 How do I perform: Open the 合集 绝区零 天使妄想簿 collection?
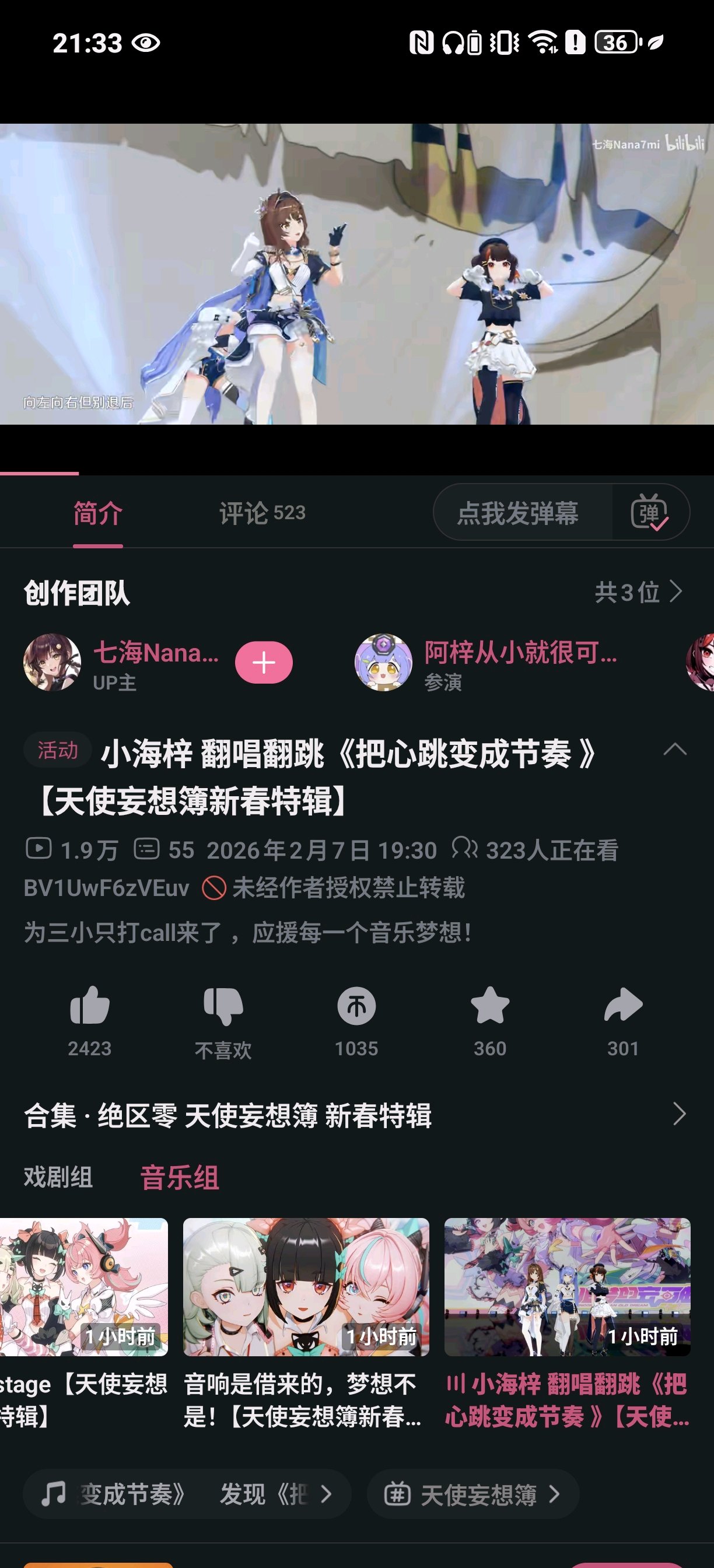[x=353, y=1115]
